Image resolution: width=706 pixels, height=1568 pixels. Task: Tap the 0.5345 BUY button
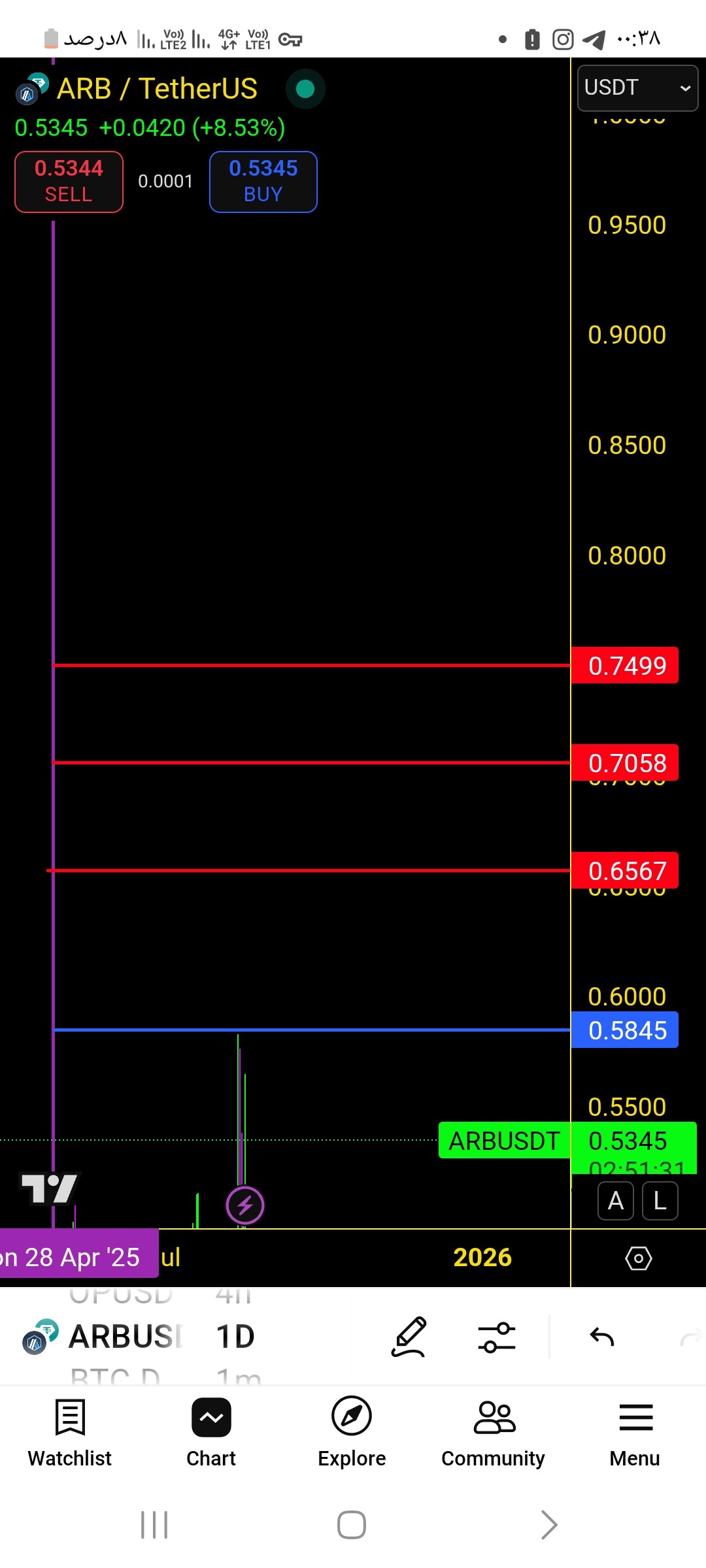pyautogui.click(x=263, y=182)
